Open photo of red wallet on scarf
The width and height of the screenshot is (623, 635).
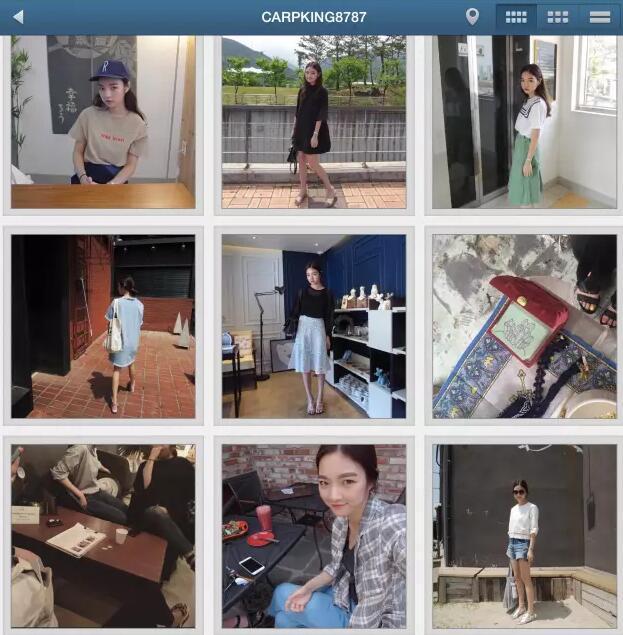point(524,326)
